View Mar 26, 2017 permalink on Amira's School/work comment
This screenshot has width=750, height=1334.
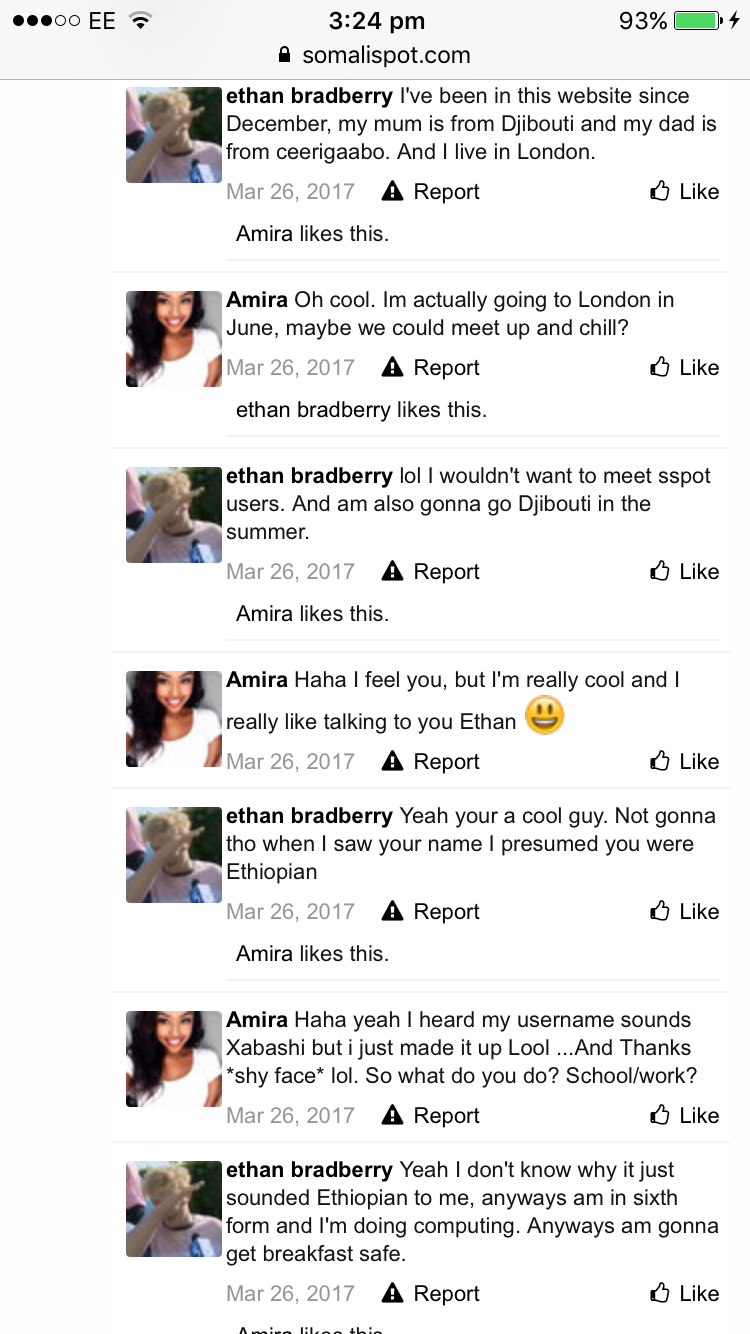point(290,1116)
